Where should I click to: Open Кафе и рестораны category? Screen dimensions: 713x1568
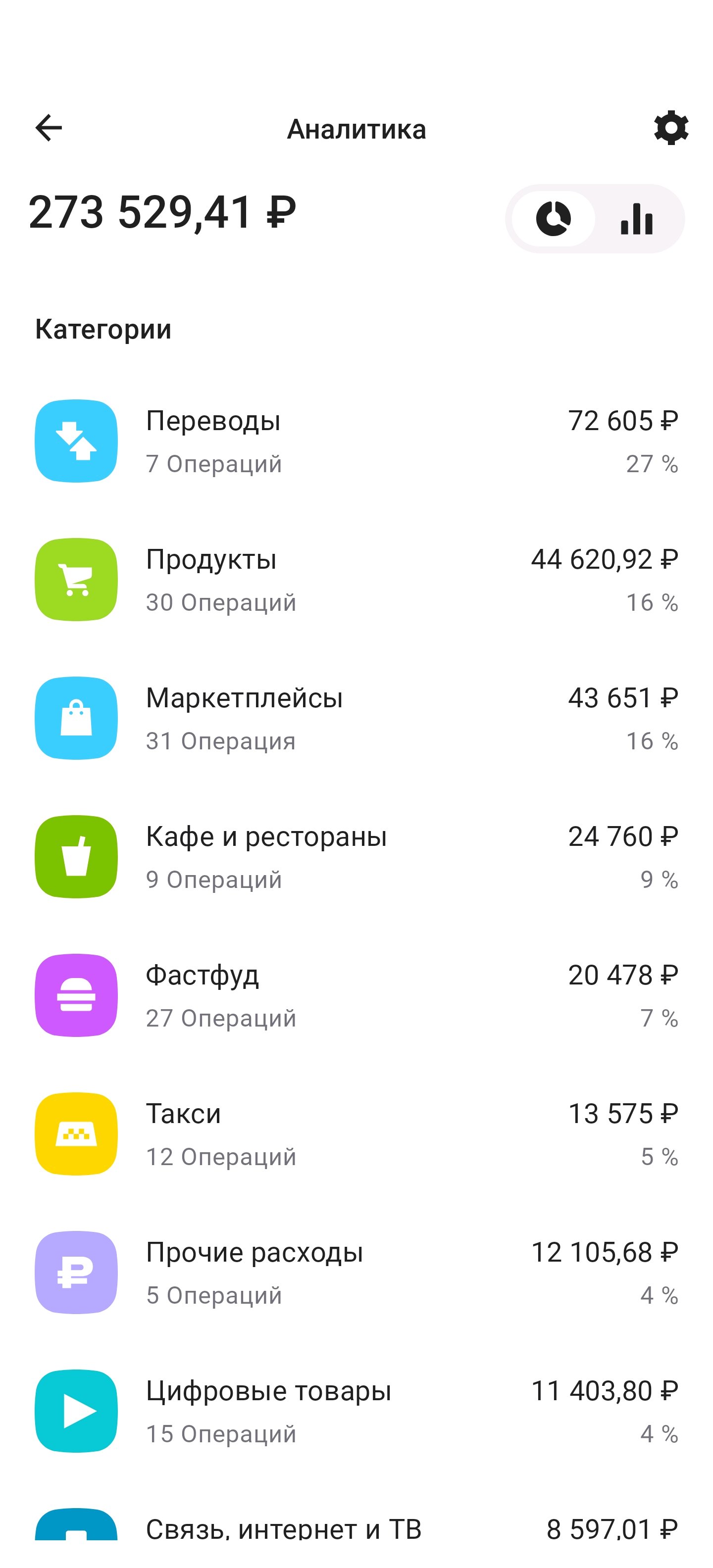point(356,857)
